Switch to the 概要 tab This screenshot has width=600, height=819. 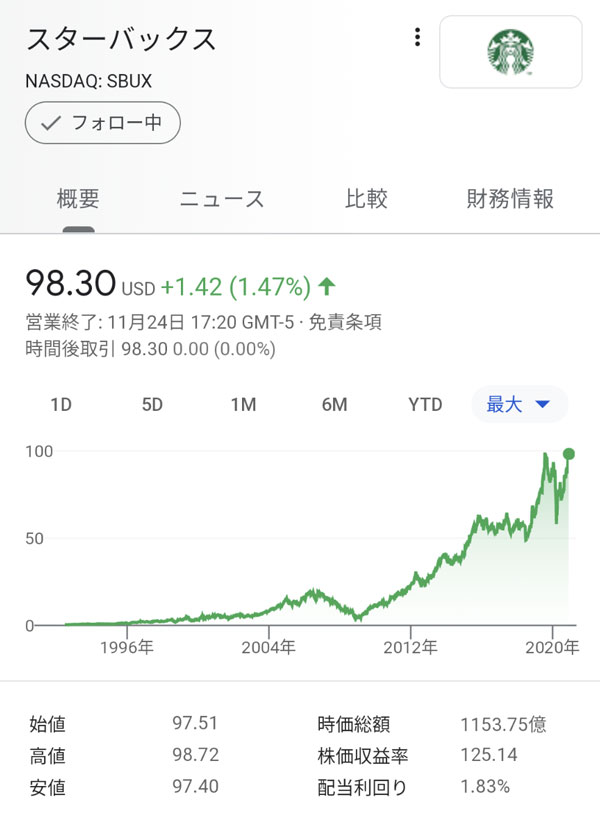[x=78, y=198]
